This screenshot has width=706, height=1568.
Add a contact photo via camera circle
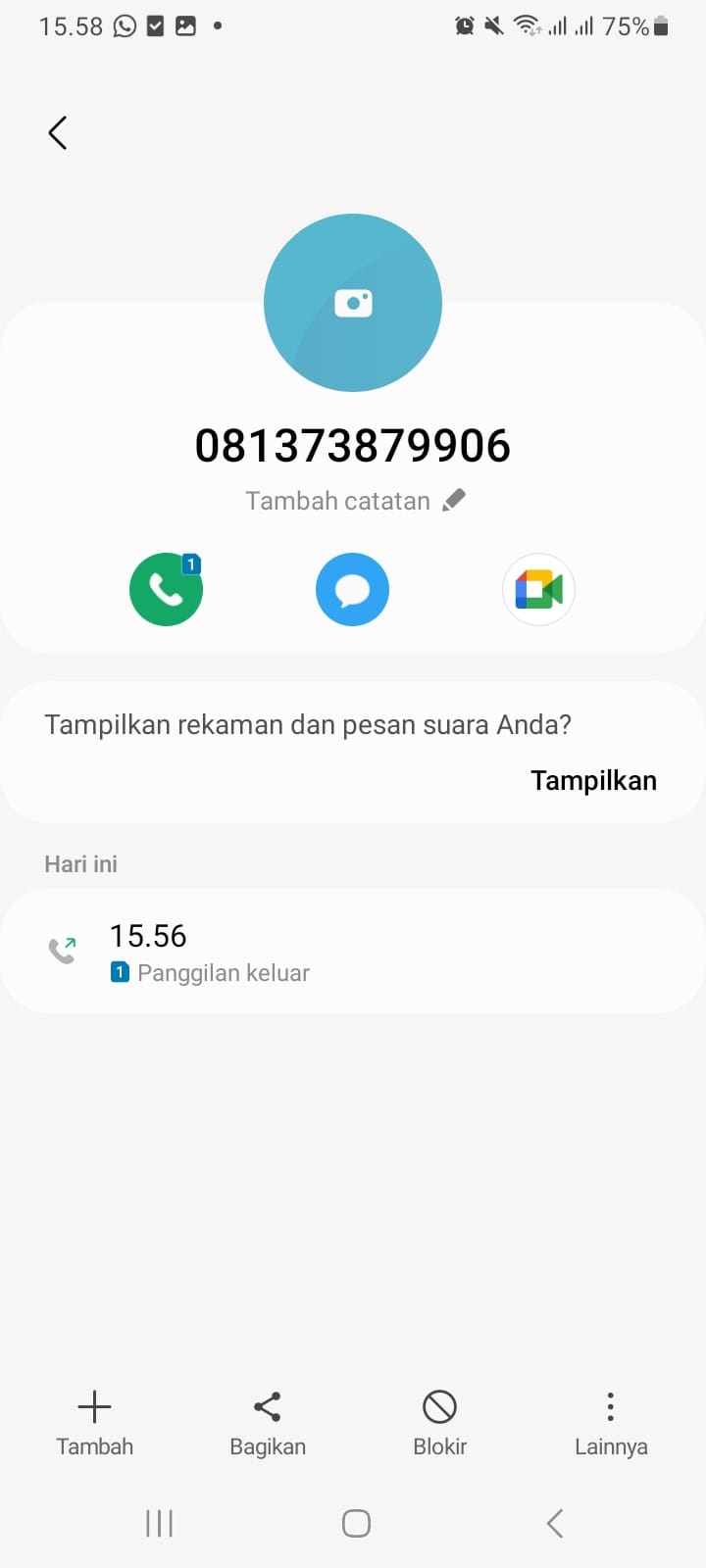(353, 303)
